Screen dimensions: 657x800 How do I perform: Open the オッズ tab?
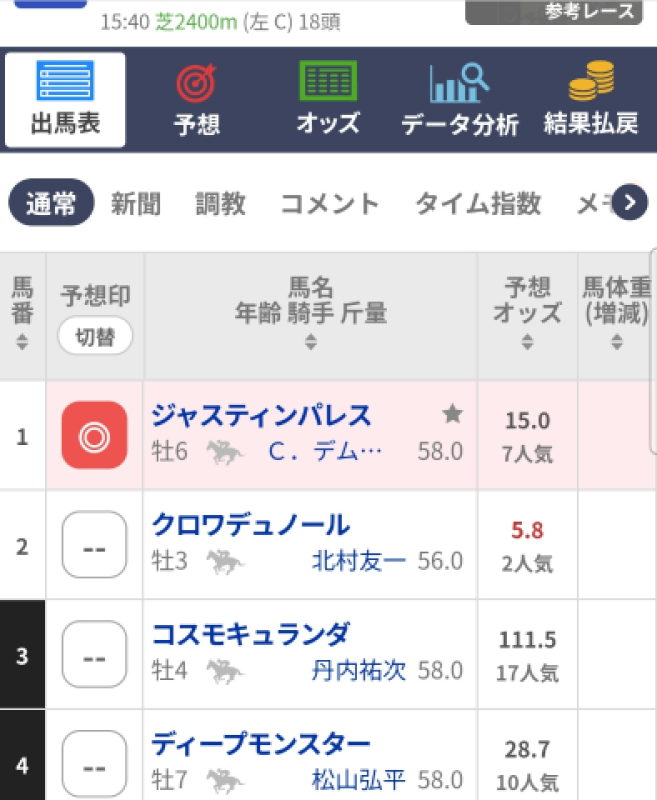pos(328,100)
